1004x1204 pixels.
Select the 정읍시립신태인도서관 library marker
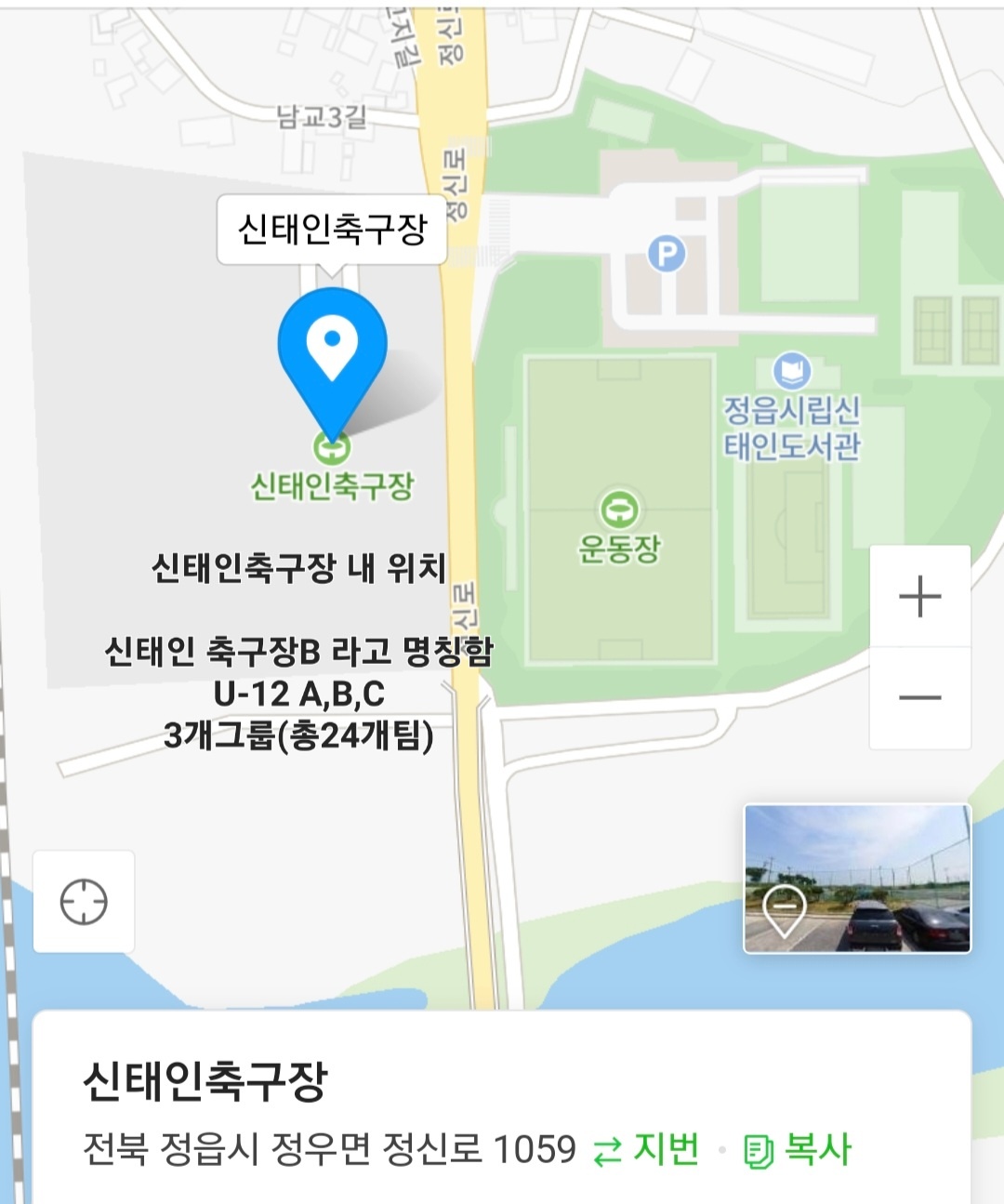point(791,372)
